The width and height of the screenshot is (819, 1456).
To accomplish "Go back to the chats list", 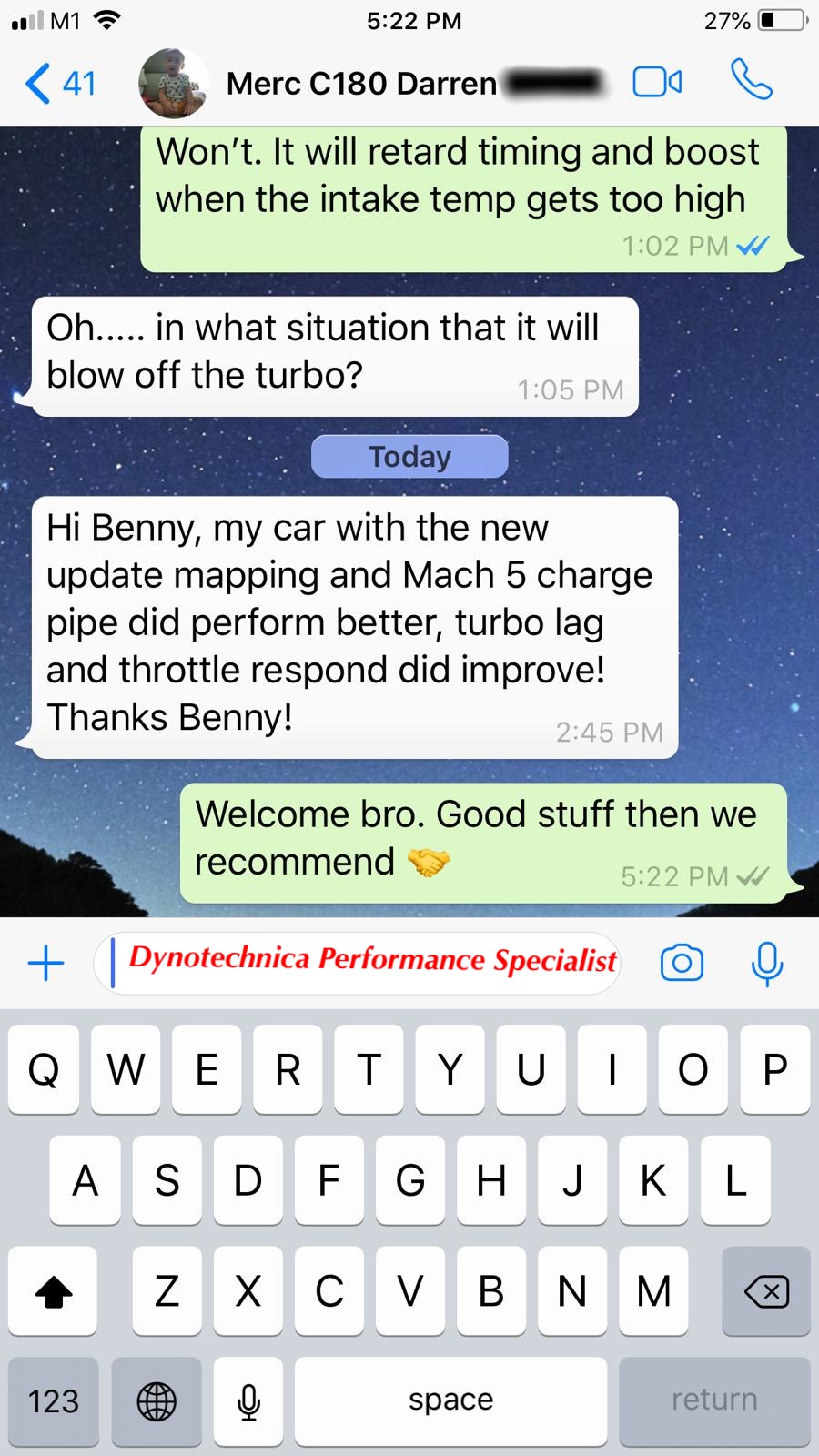I will tap(60, 84).
